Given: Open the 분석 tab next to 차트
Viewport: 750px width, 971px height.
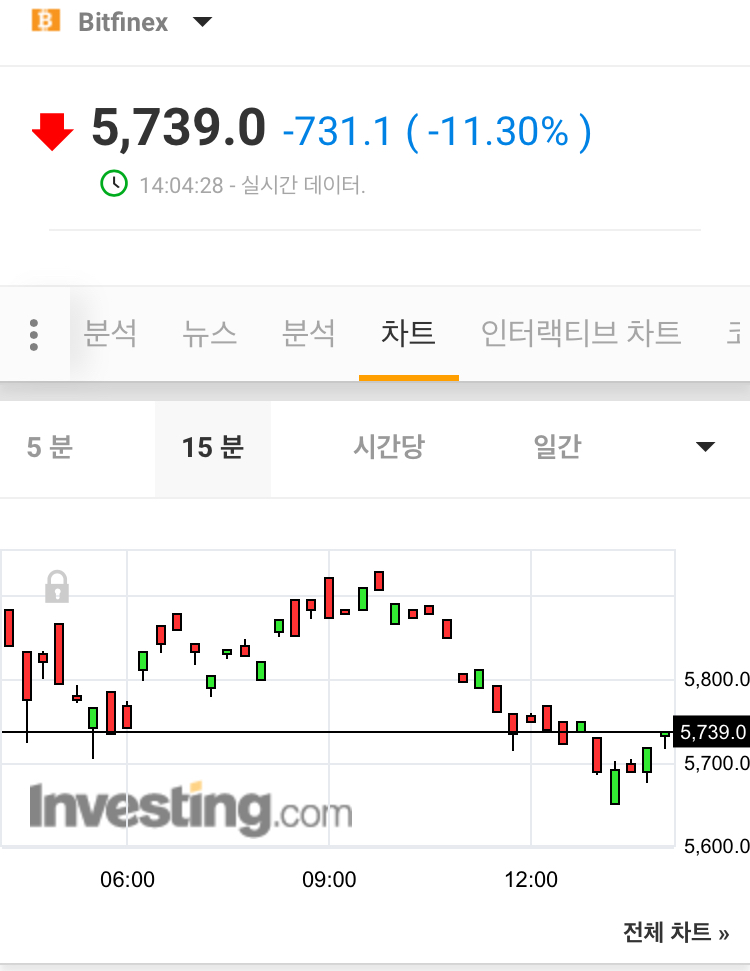Looking at the screenshot, I should (309, 332).
